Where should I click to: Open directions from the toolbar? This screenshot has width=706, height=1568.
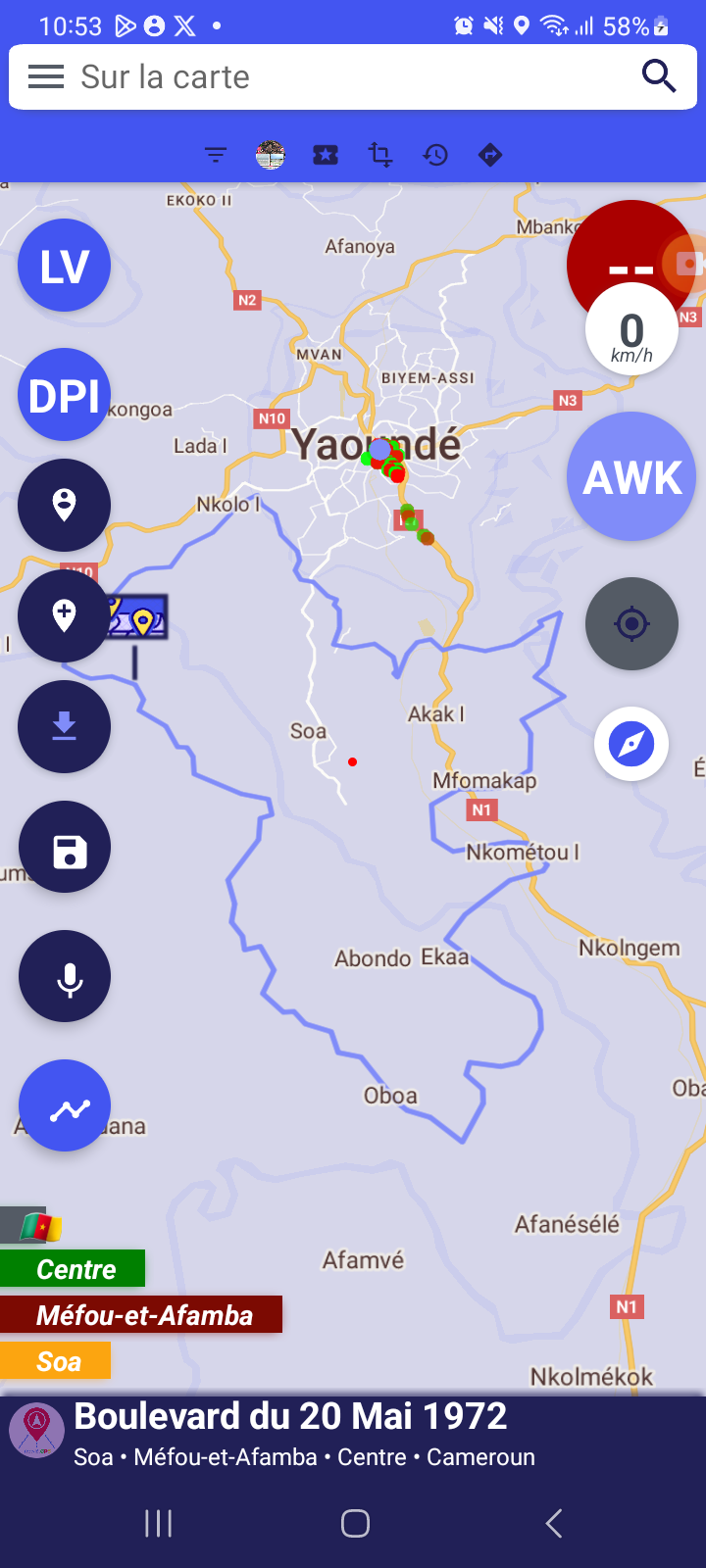click(x=490, y=155)
